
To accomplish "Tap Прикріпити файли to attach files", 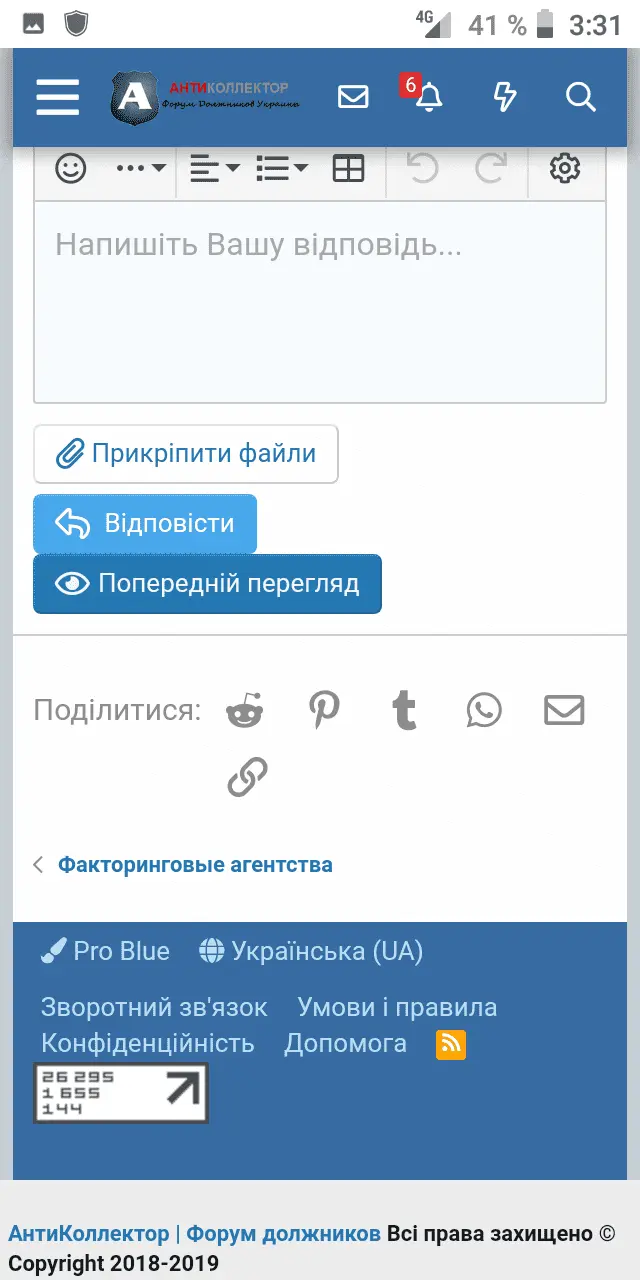I will 186,454.
